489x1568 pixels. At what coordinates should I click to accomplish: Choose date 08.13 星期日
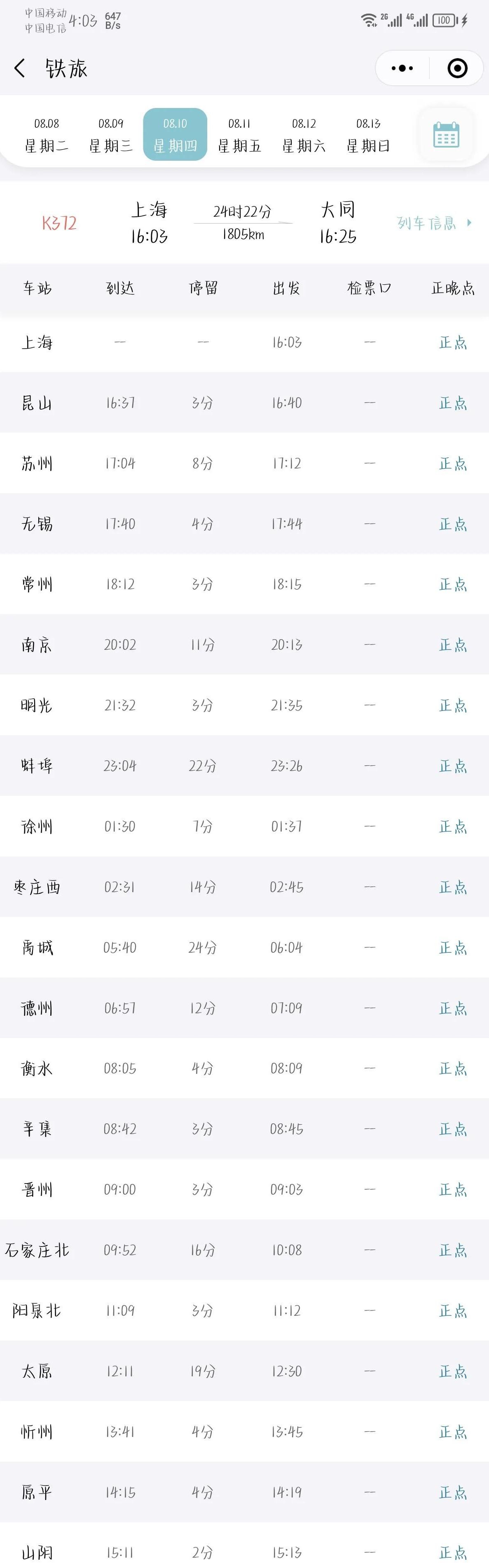click(368, 135)
